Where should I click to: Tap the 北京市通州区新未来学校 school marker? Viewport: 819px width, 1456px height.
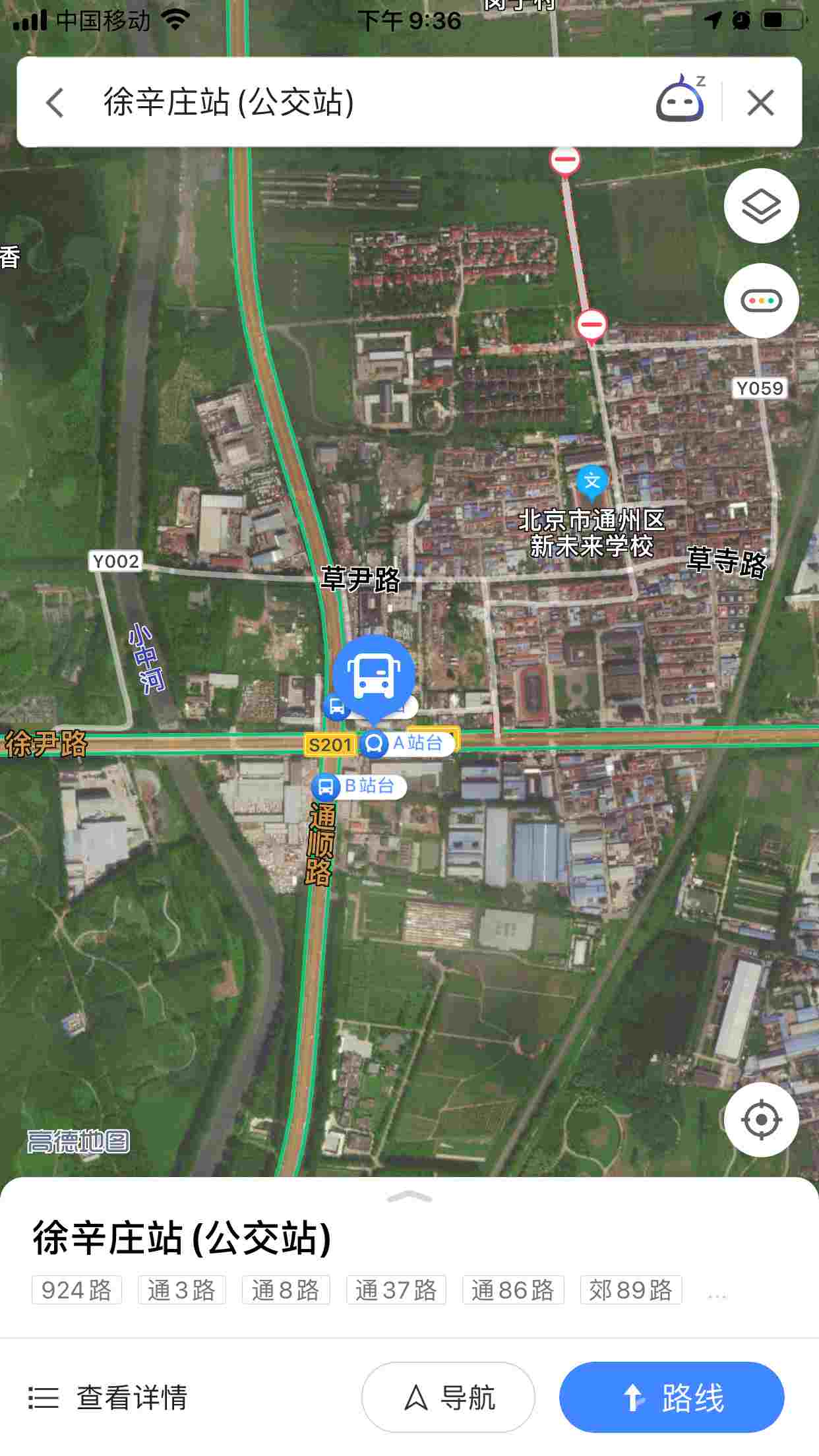591,481
